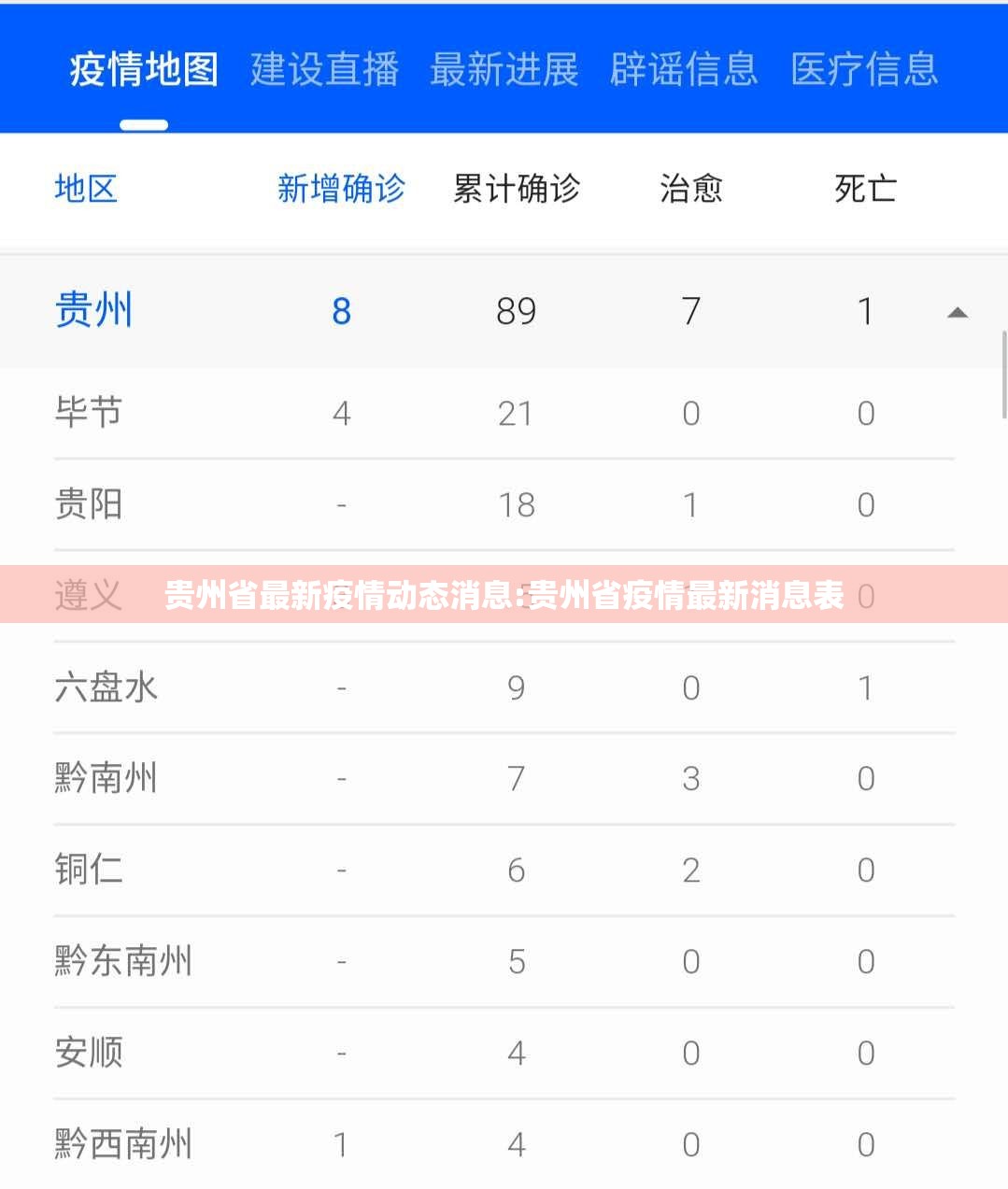Open the 建设直播 tab
1008x1189 pixels.
[x=324, y=69]
